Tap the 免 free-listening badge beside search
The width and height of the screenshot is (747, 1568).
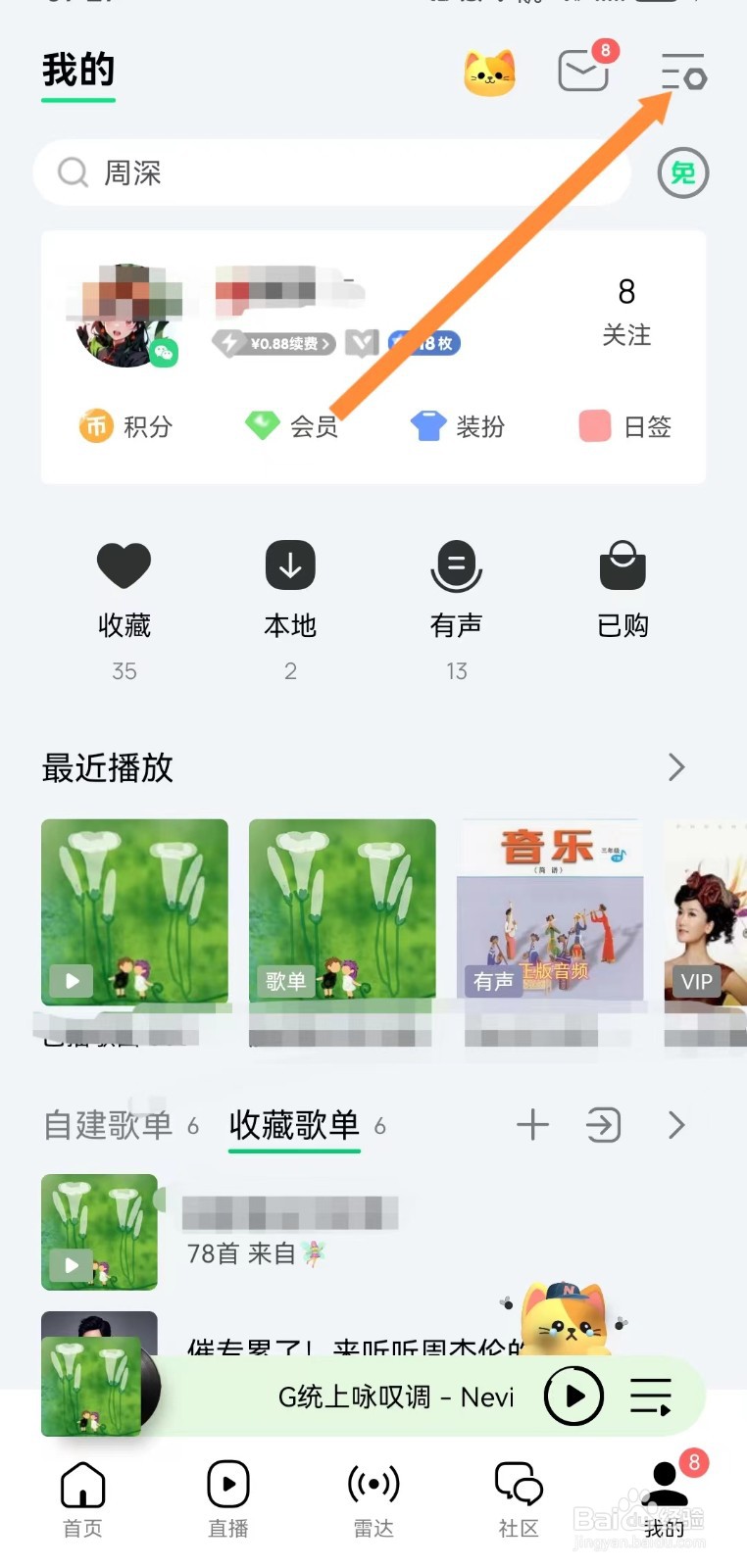[682, 172]
